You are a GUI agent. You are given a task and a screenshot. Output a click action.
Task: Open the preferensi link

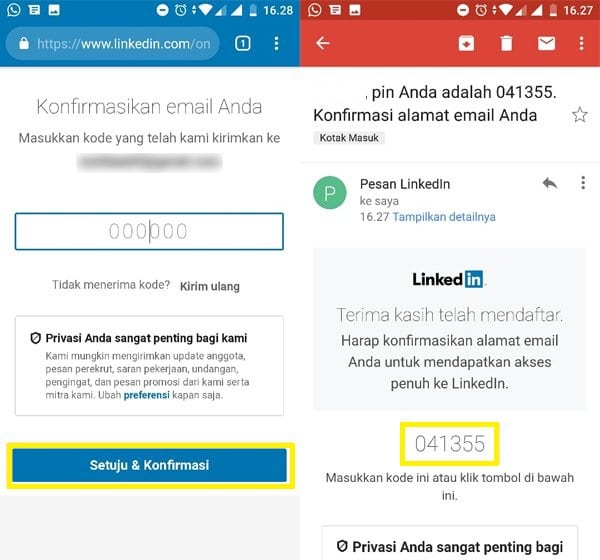click(x=146, y=395)
